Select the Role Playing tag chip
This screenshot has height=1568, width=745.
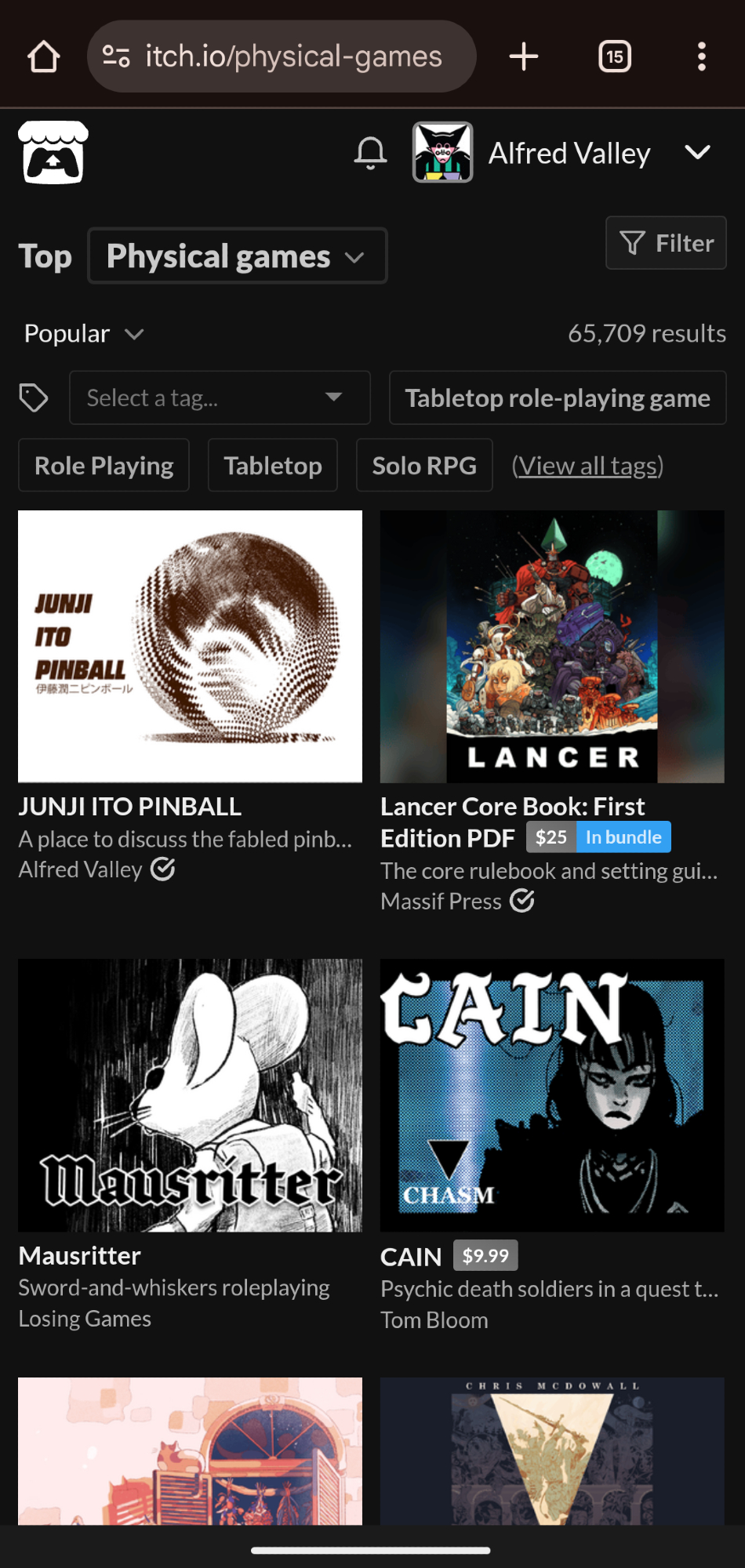tap(104, 466)
